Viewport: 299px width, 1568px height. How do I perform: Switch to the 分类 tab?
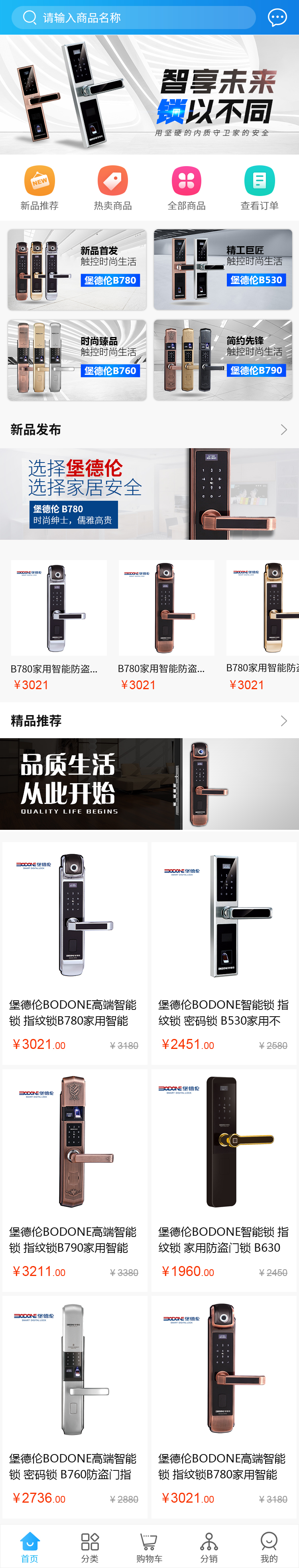point(90,1547)
